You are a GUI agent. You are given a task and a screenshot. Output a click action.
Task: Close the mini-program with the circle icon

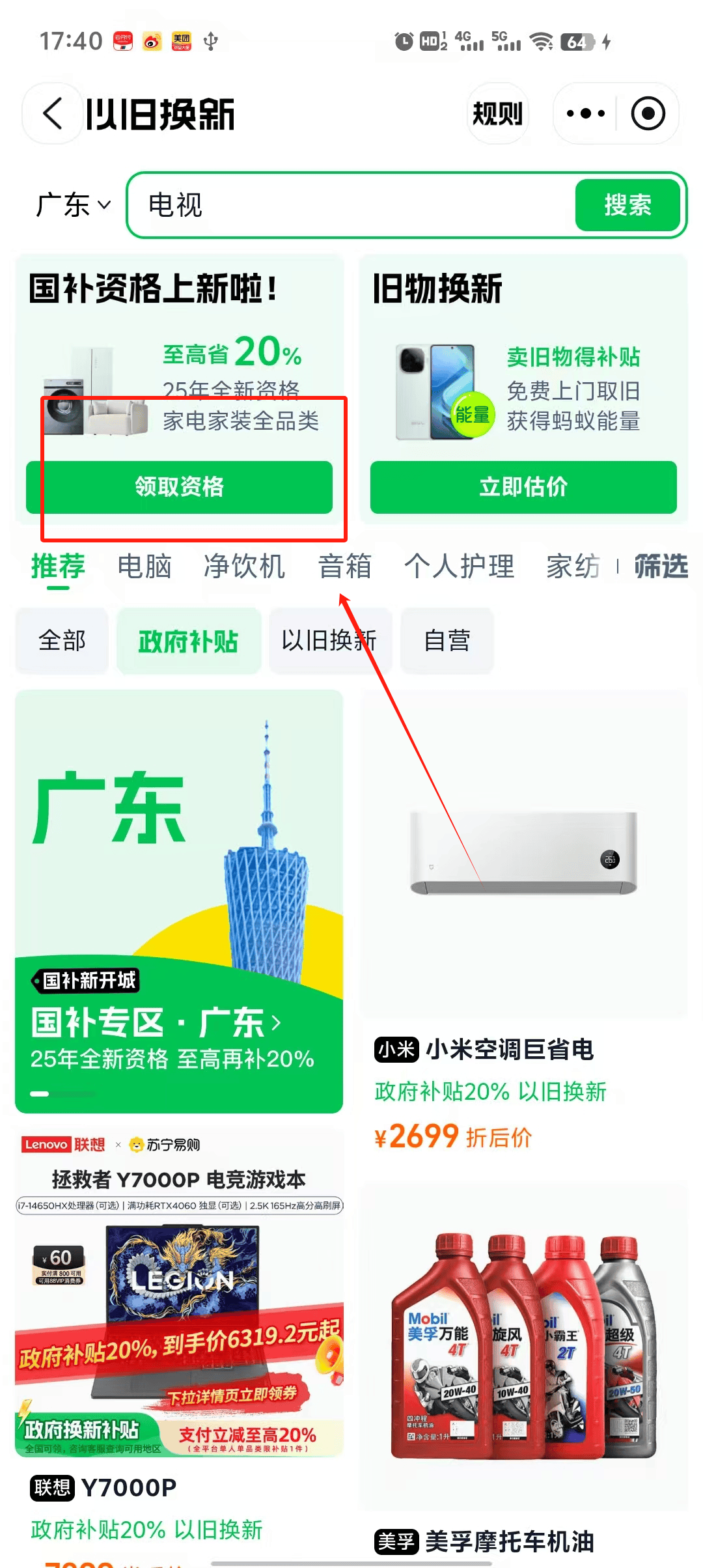point(648,114)
